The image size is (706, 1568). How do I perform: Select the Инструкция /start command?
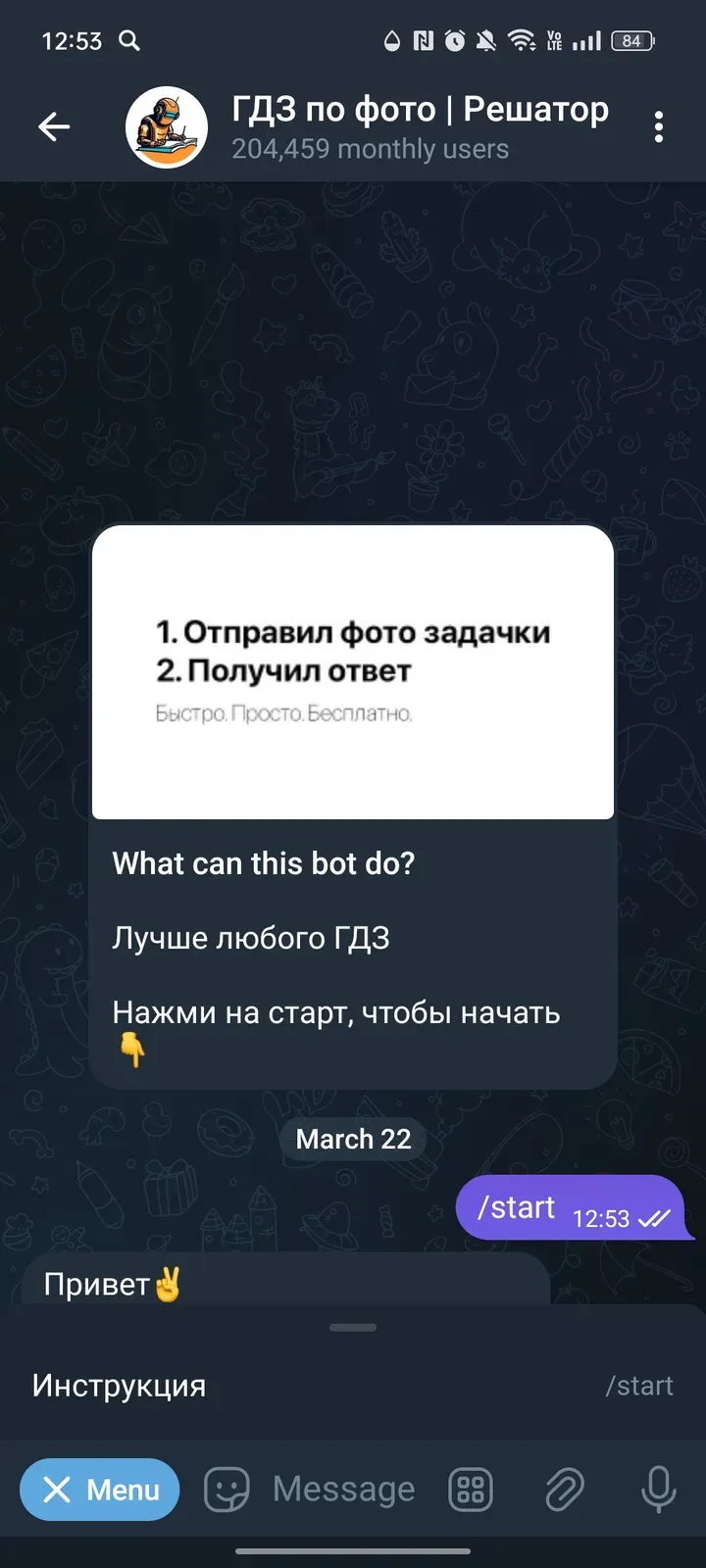[353, 1386]
